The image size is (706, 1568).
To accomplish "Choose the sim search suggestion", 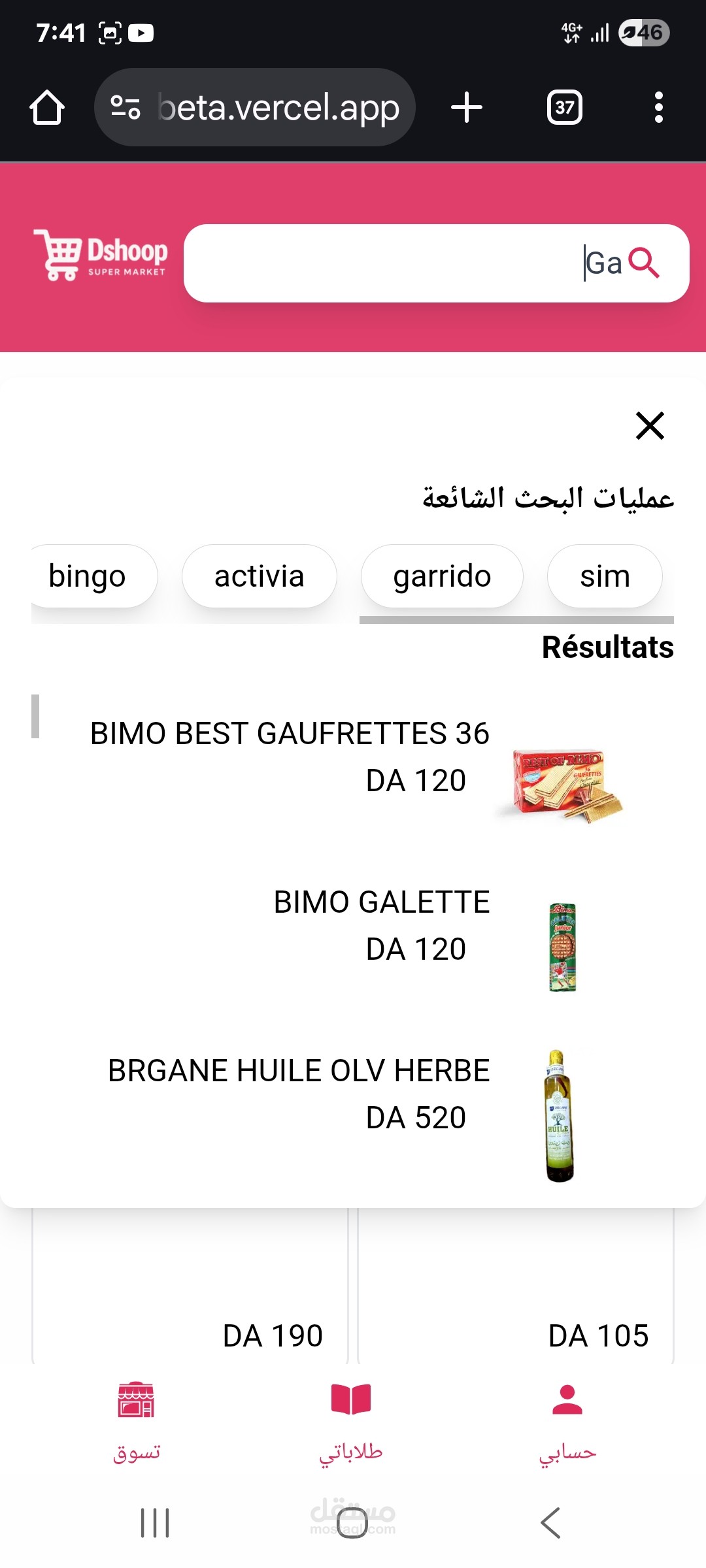I will pyautogui.click(x=605, y=576).
